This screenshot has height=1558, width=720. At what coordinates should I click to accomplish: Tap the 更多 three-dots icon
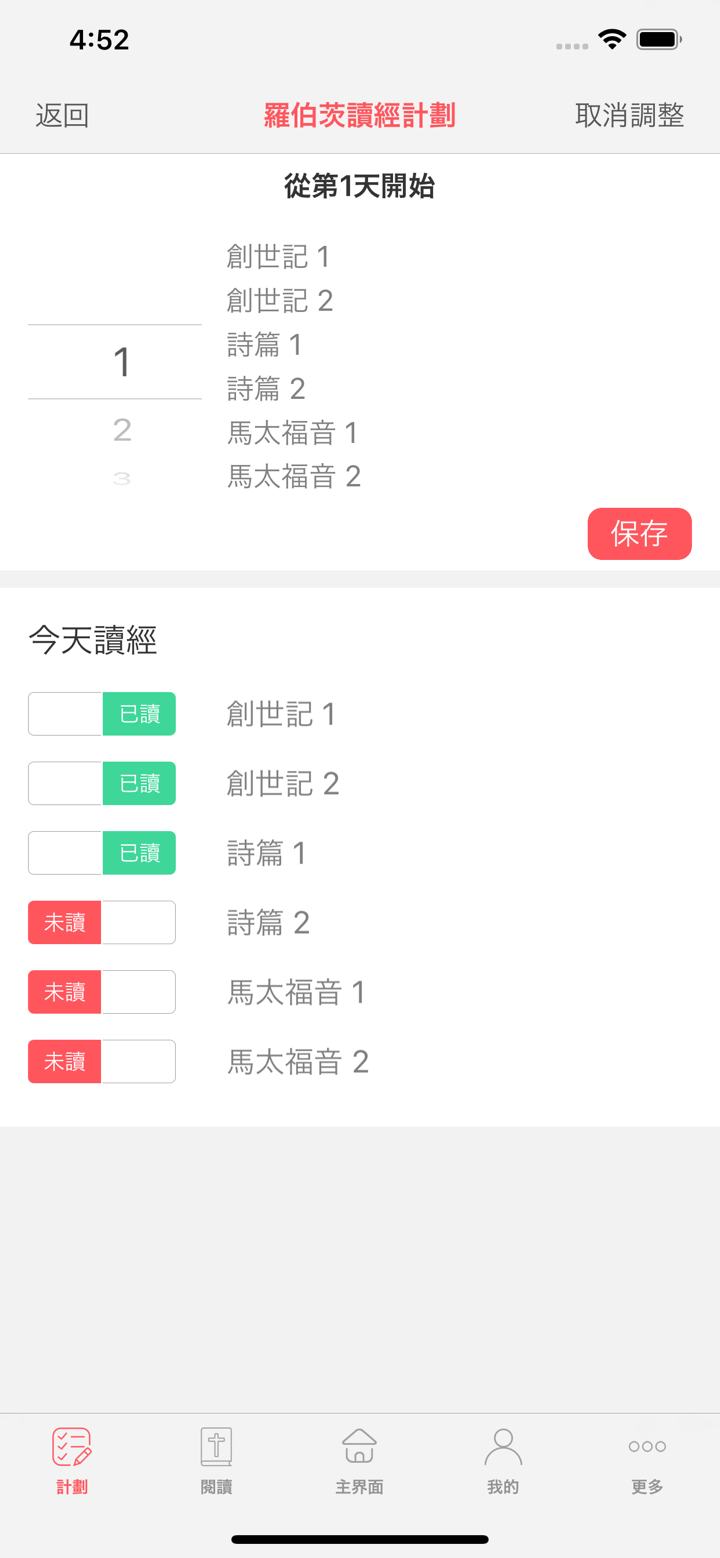pos(646,1445)
